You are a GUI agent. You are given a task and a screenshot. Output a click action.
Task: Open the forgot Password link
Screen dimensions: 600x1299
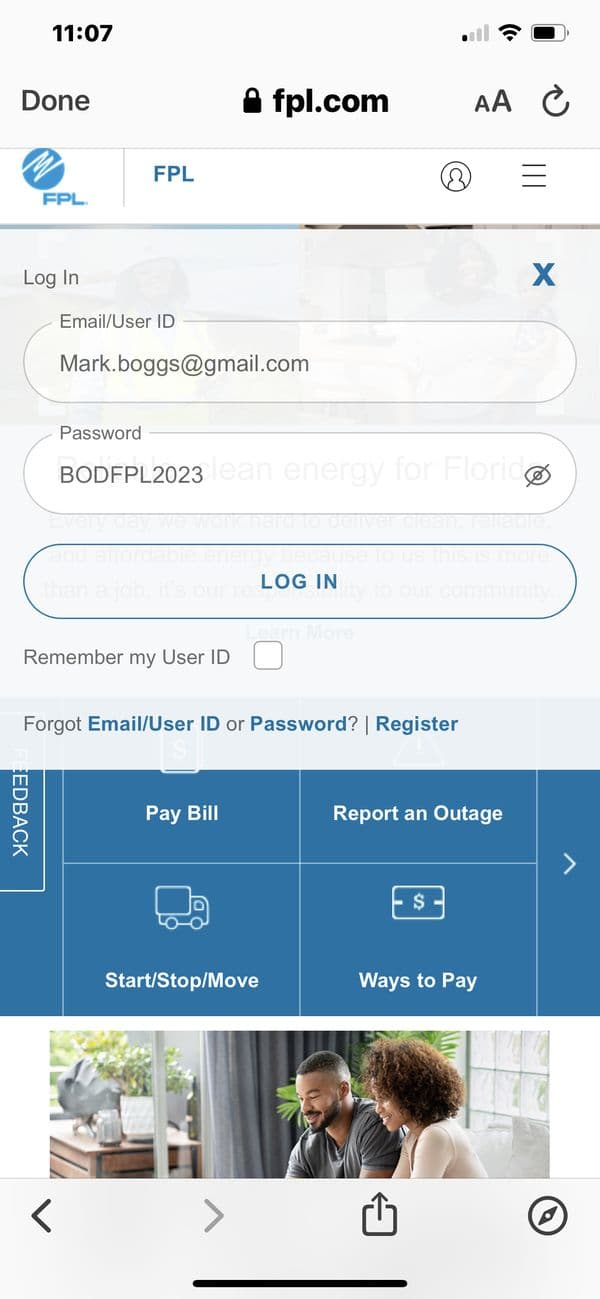click(x=298, y=724)
